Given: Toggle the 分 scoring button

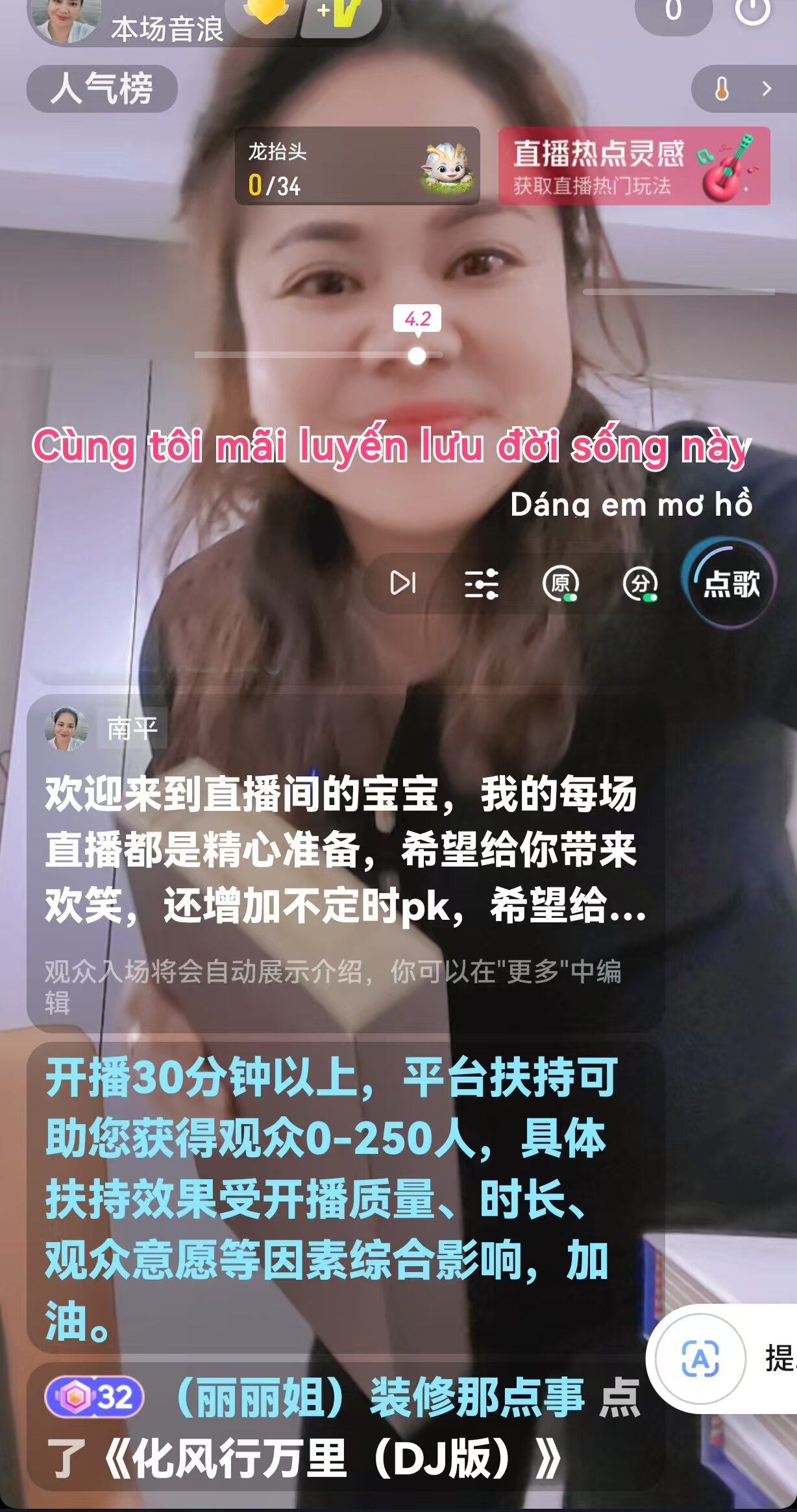Looking at the screenshot, I should (x=640, y=584).
